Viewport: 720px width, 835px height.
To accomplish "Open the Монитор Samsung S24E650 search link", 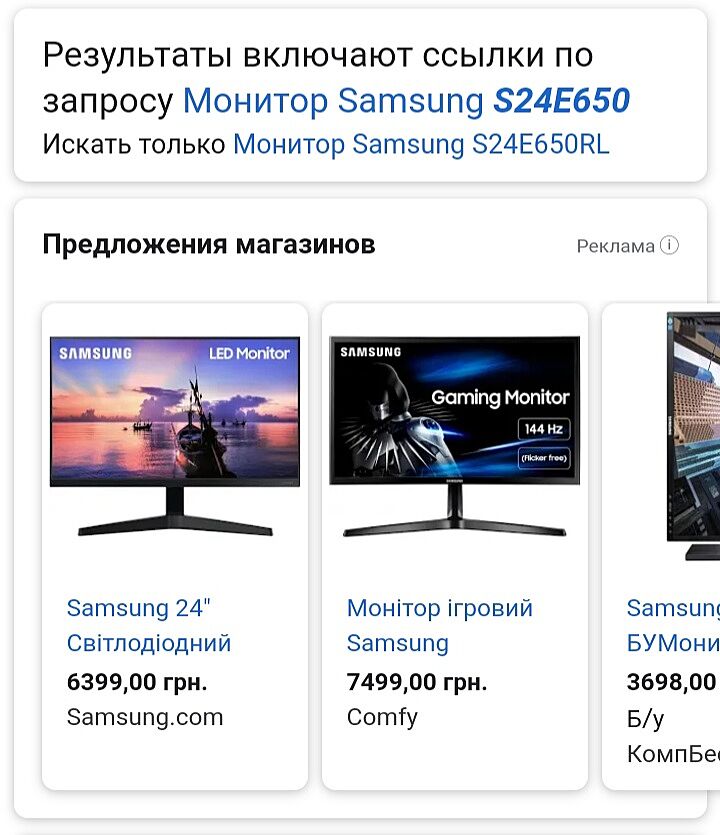I will 406,101.
